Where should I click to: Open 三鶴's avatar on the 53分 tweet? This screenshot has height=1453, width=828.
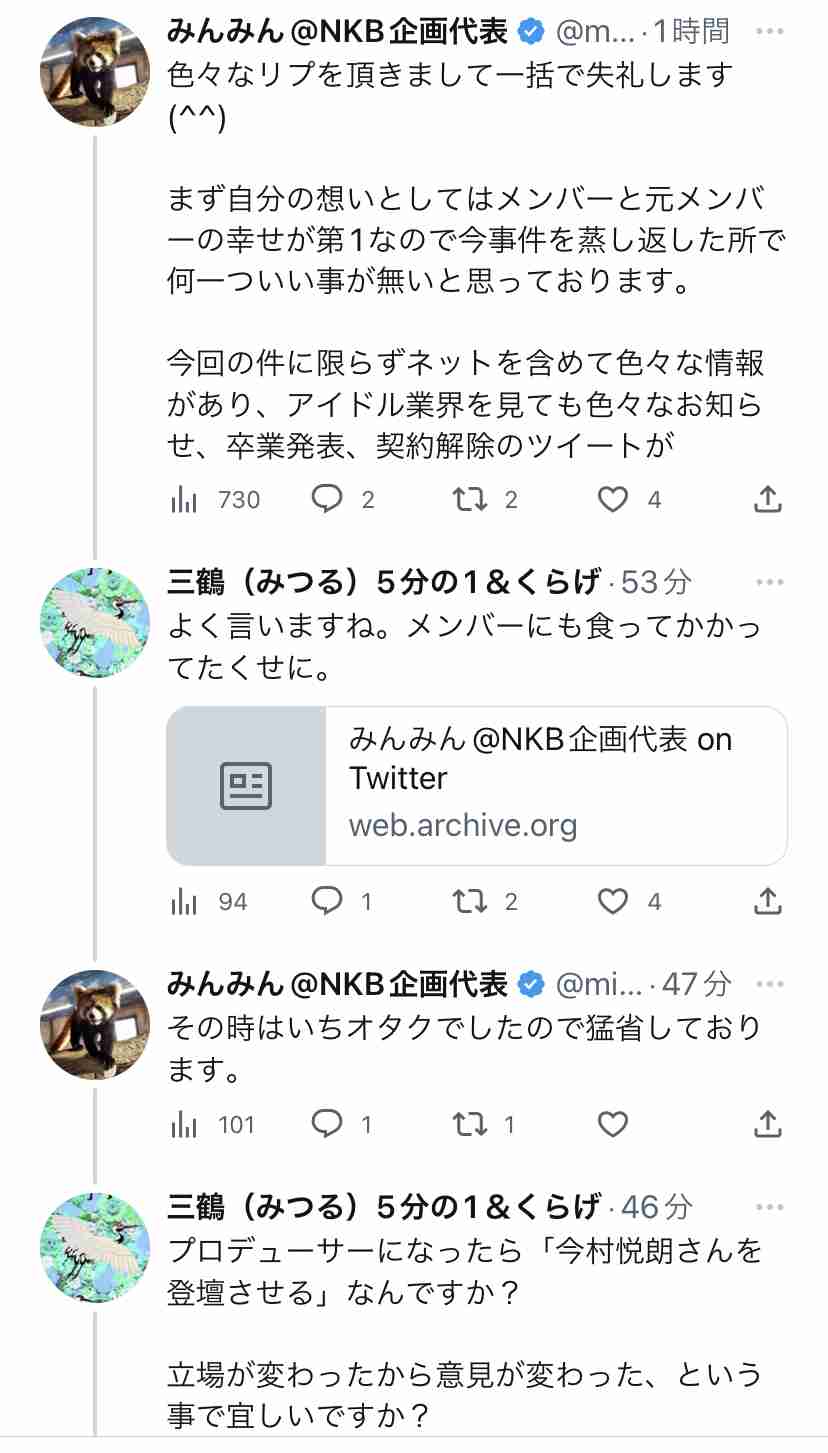(94, 623)
